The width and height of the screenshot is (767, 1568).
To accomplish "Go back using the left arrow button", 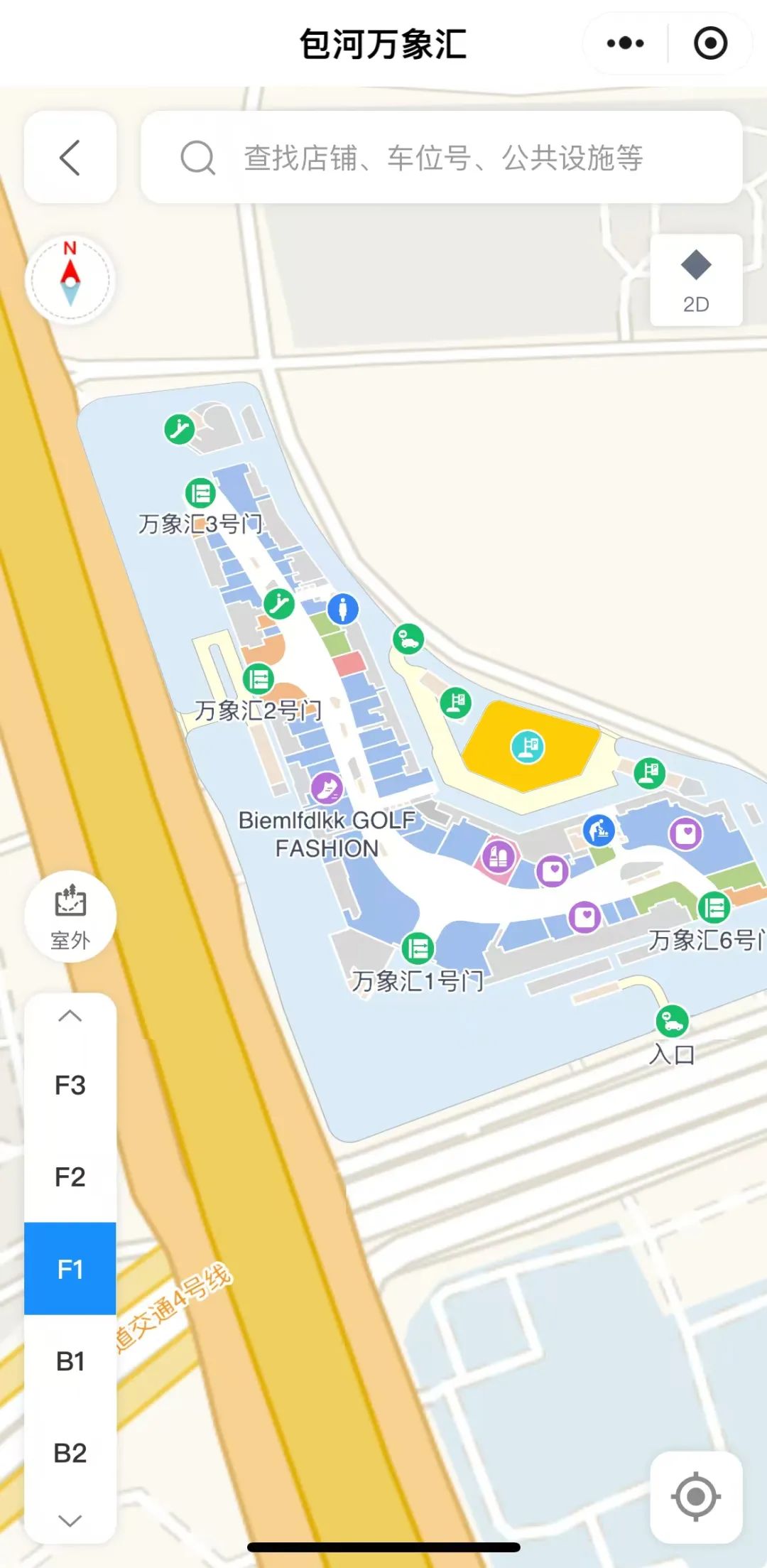I will tap(70, 158).
